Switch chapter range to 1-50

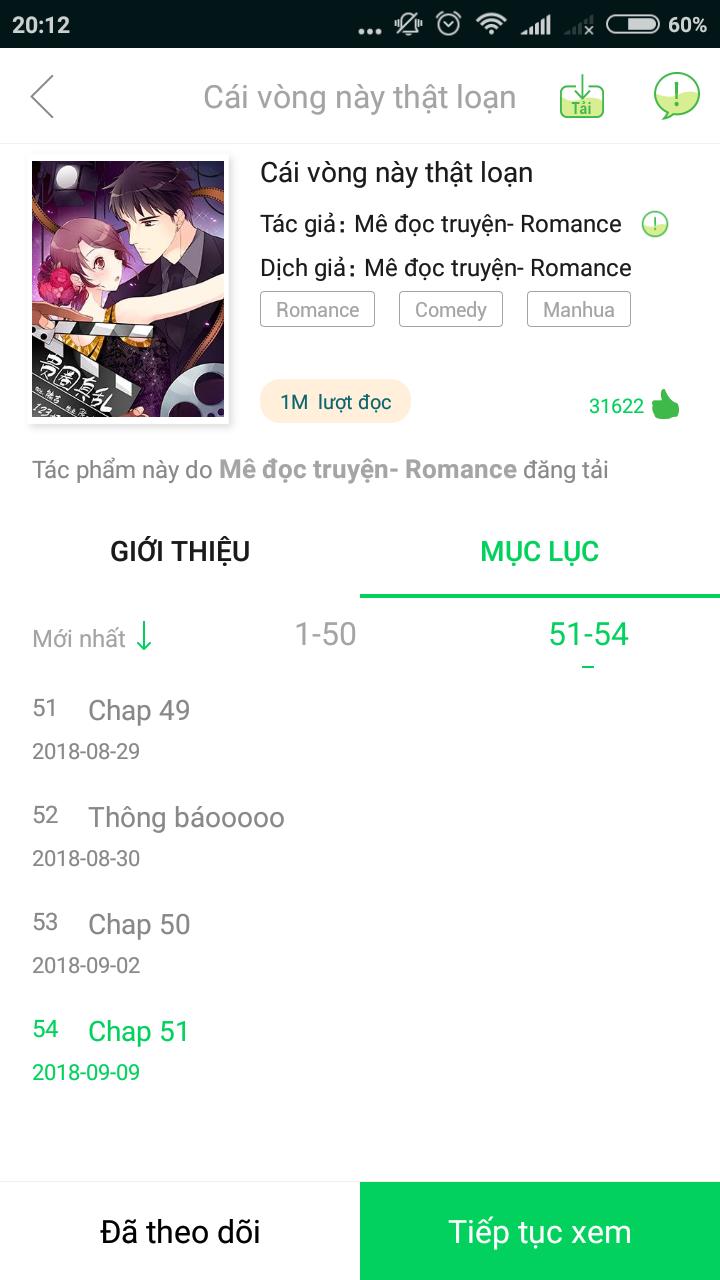tap(325, 633)
